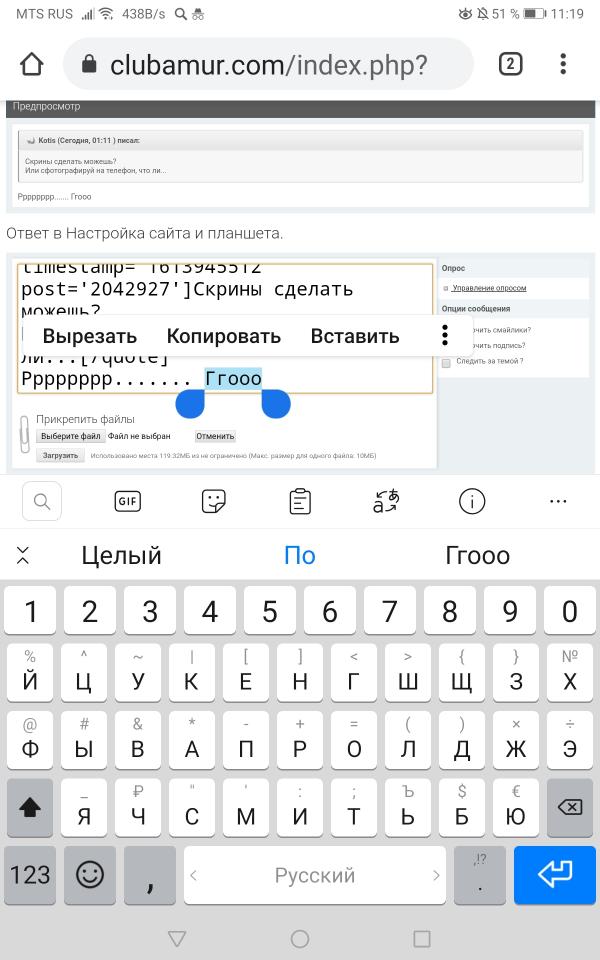
Task: Open the Управление опросом link
Action: (488, 288)
